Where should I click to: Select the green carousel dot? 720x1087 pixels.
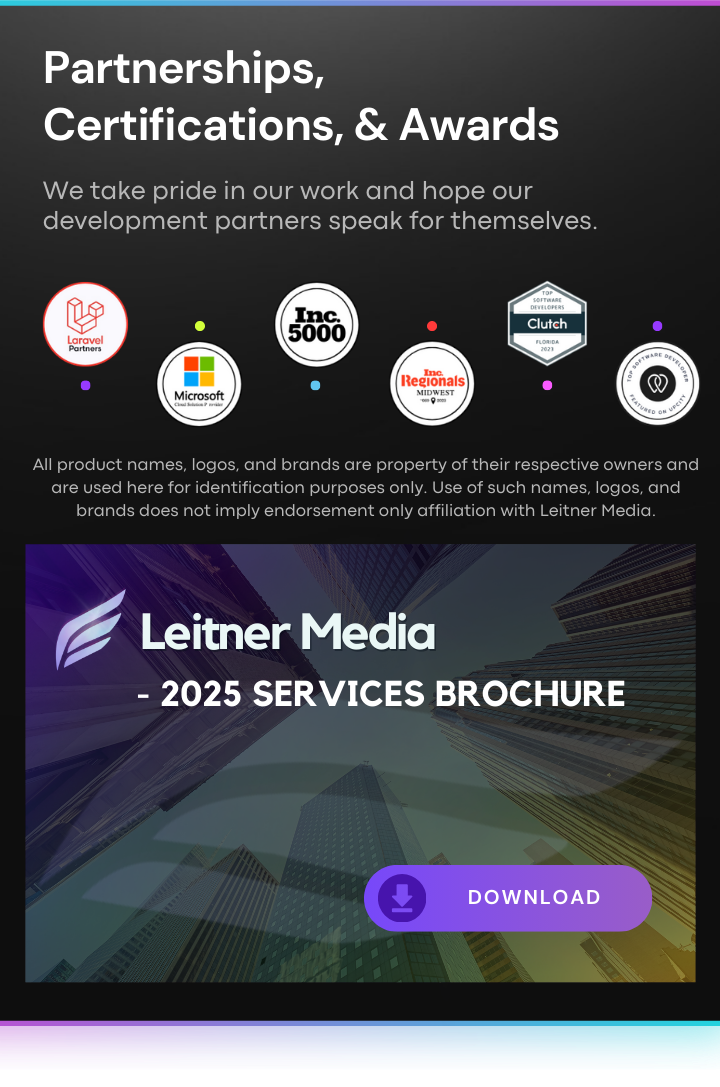pos(199,324)
